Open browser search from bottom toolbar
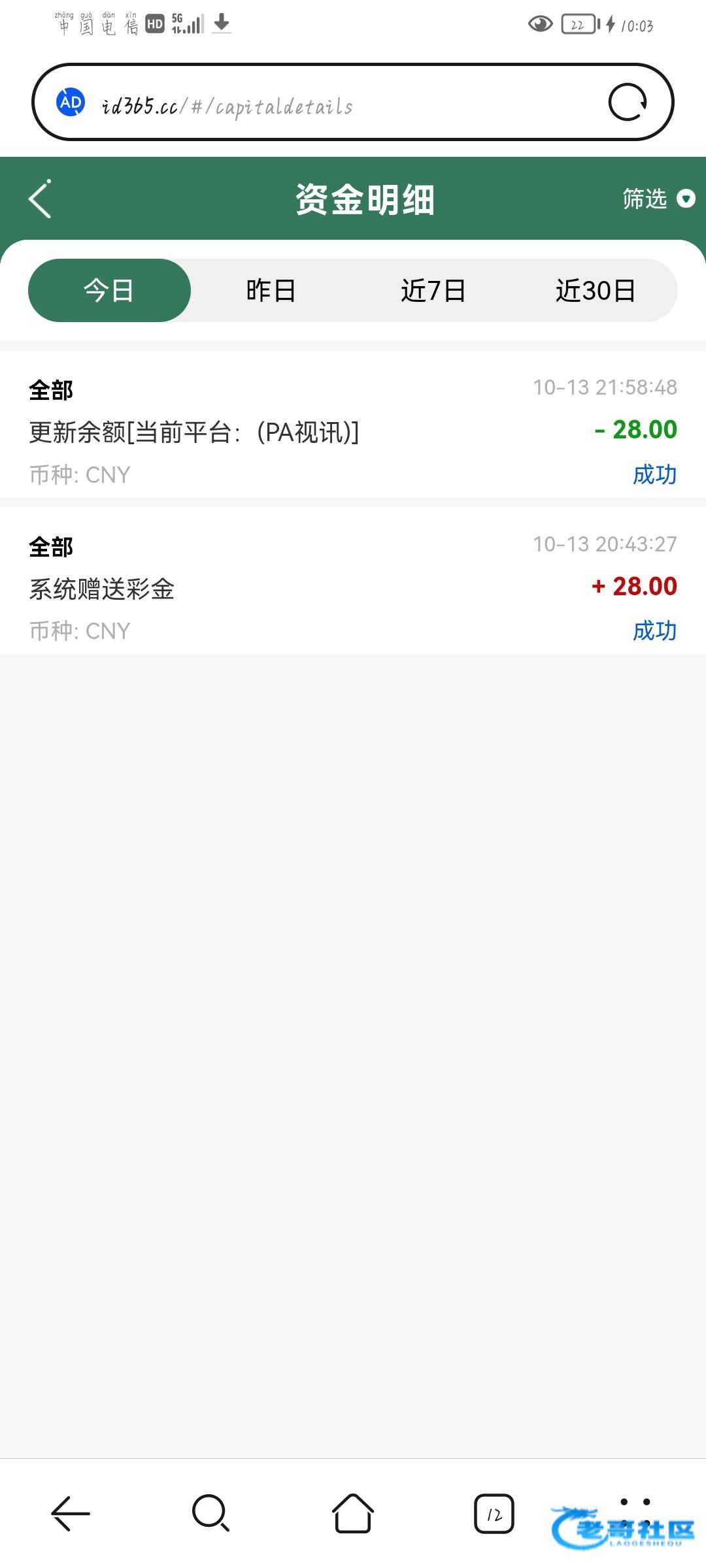 [x=211, y=1513]
